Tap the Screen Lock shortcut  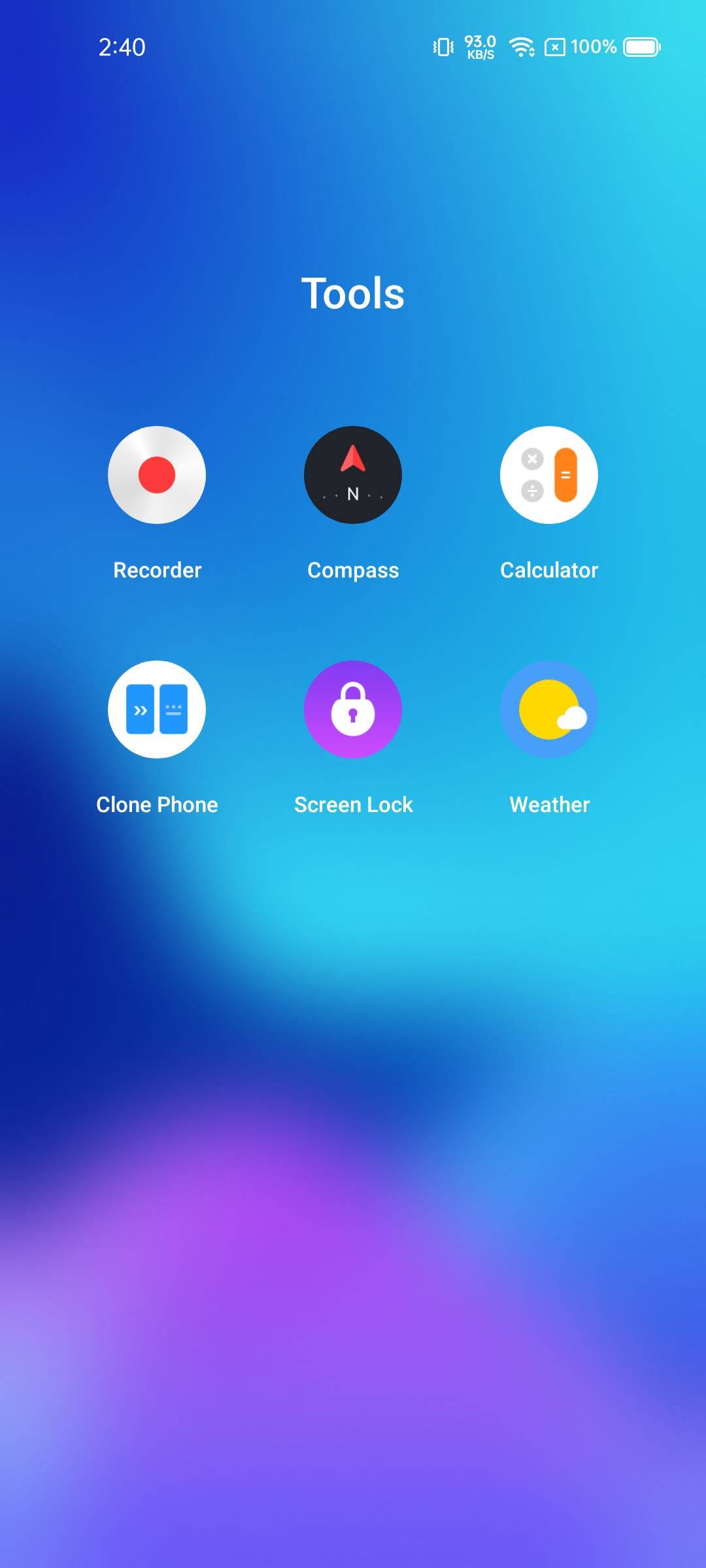point(353,710)
